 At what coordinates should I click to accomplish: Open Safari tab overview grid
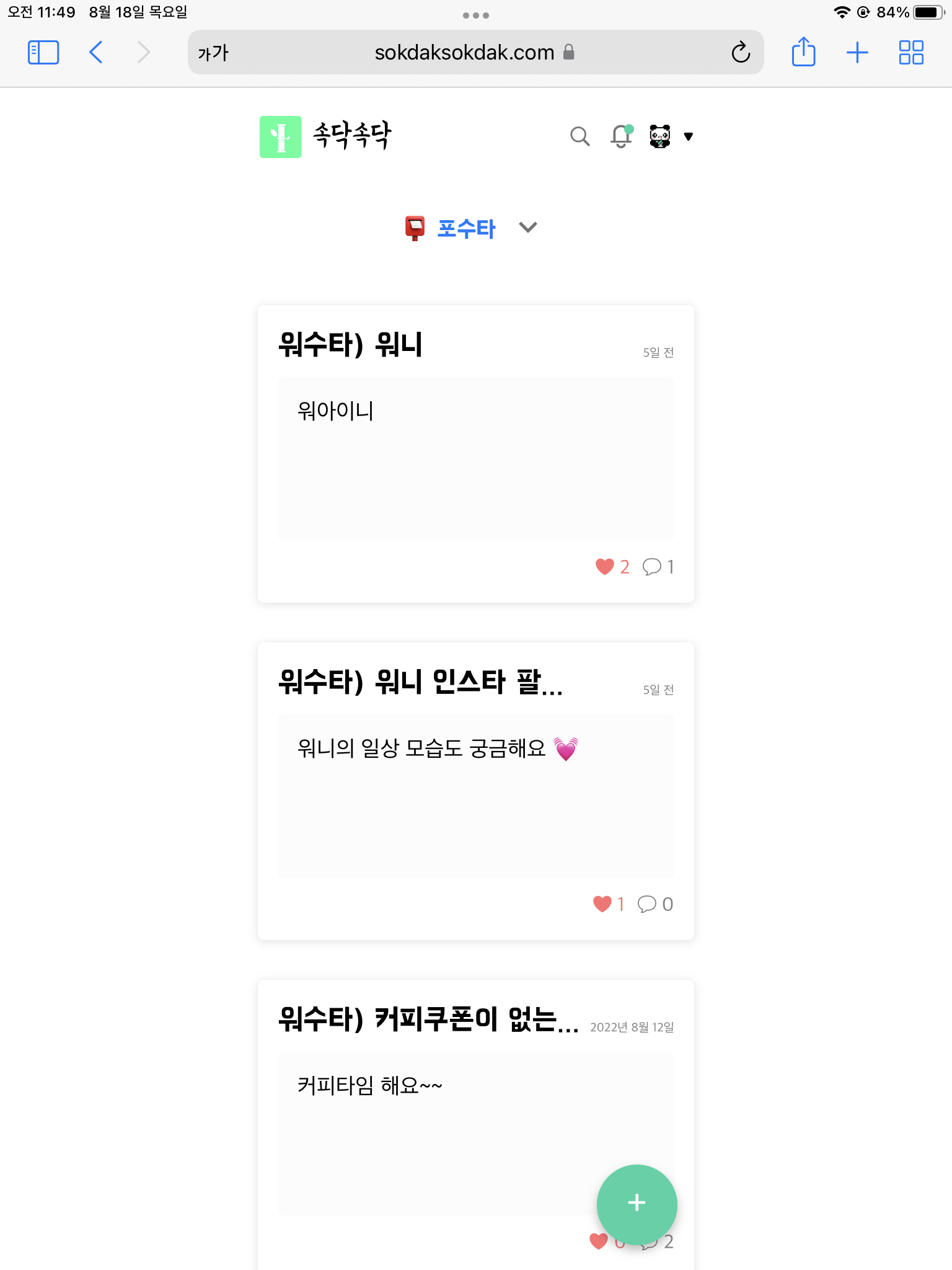click(x=910, y=53)
